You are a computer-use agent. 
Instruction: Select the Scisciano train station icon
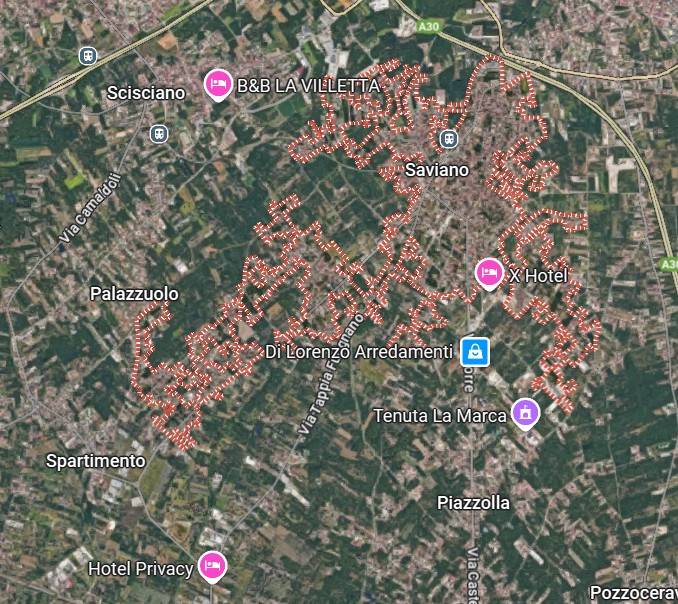click(x=158, y=132)
